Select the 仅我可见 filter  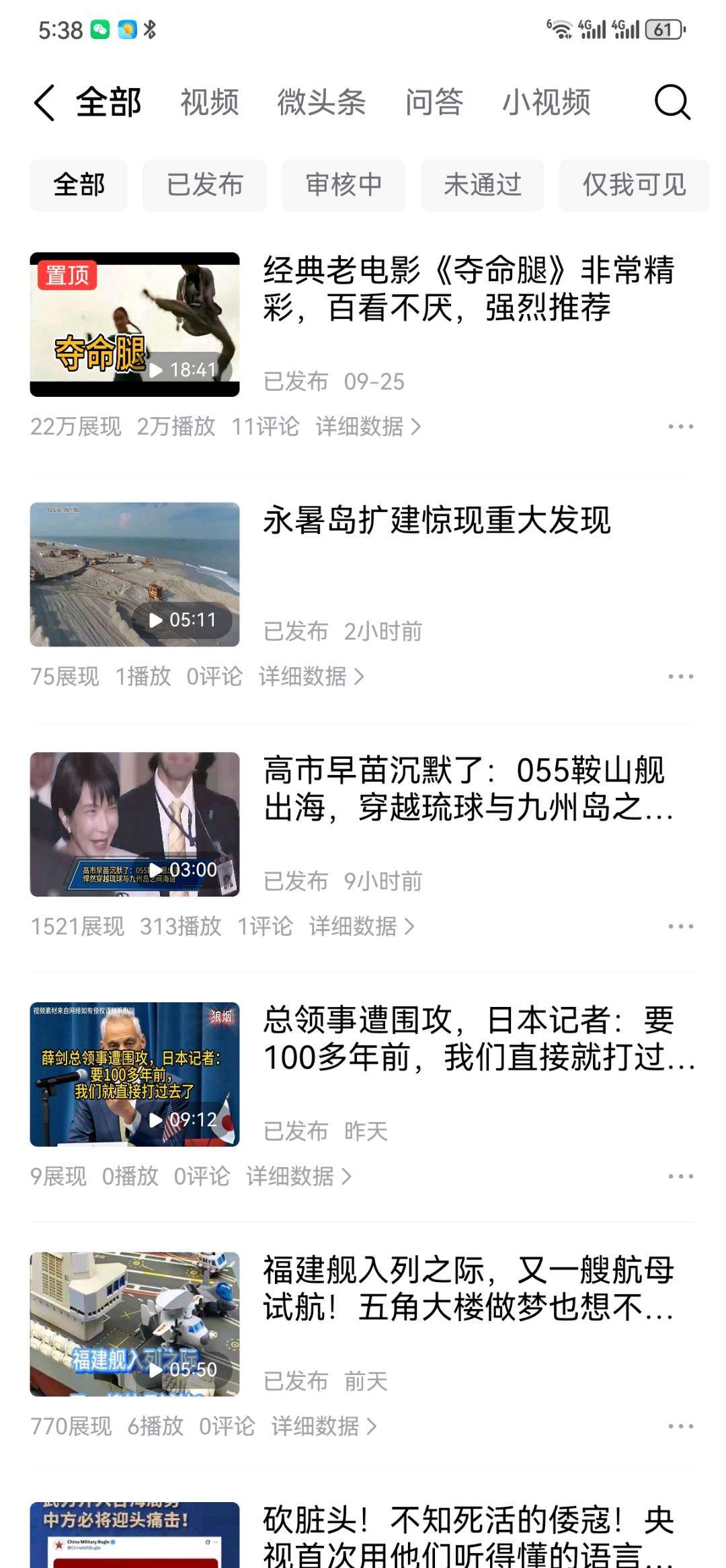click(634, 184)
